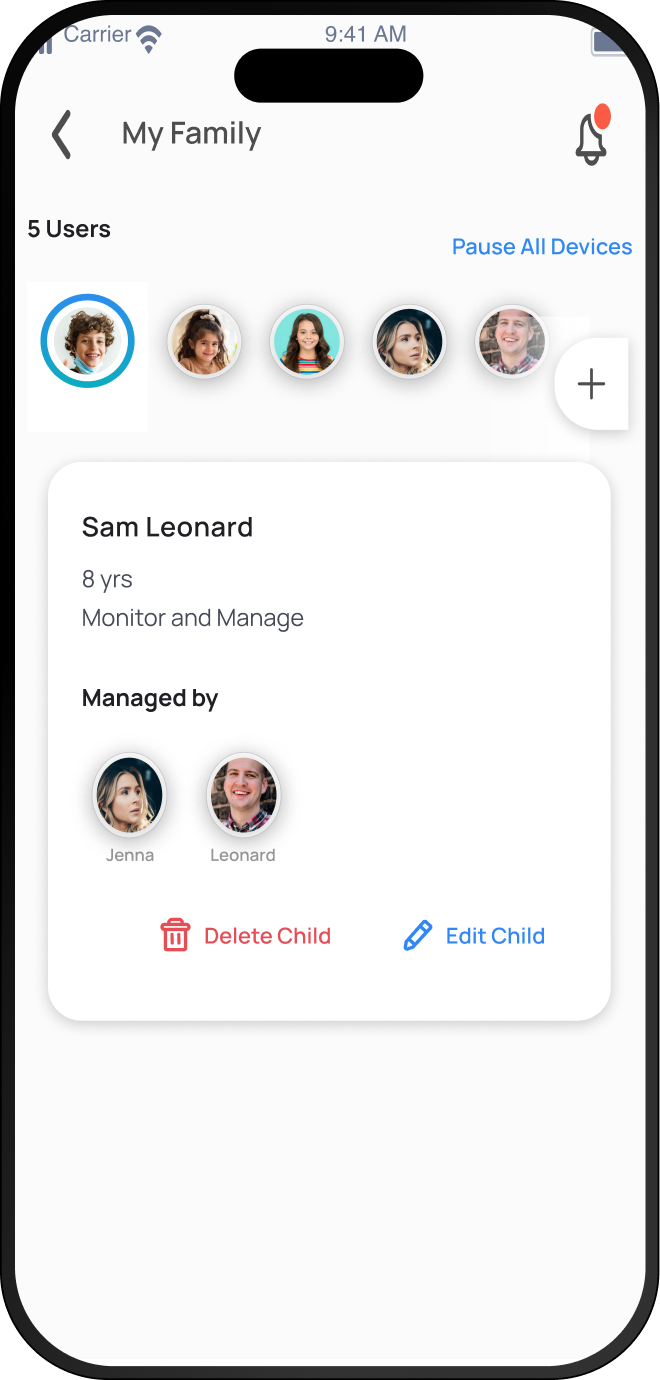This screenshot has width=660, height=1380.
Task: Edit Child details for Sam
Action: (474, 936)
